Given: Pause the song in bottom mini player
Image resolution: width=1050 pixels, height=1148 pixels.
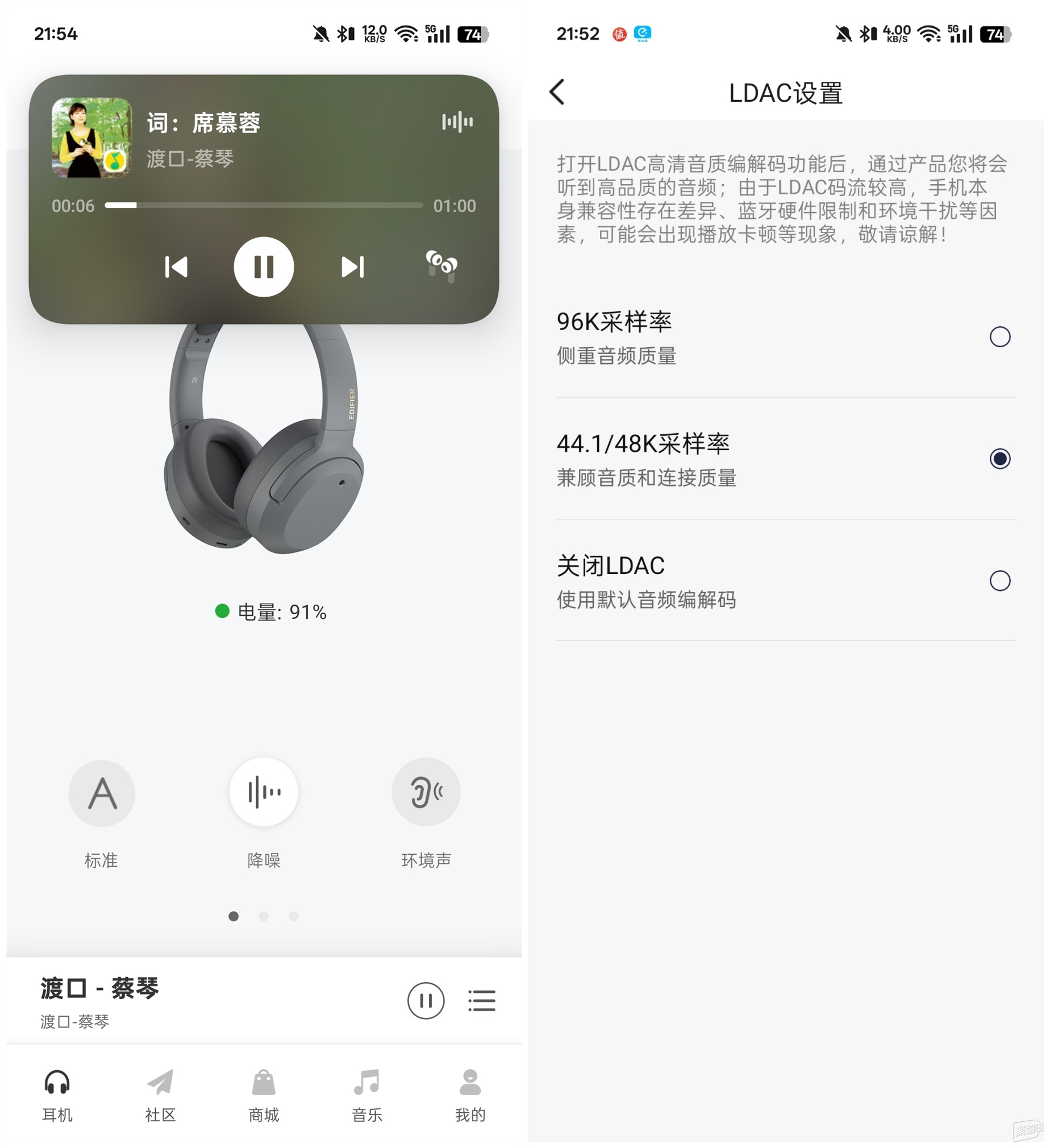Looking at the screenshot, I should pos(426,1000).
